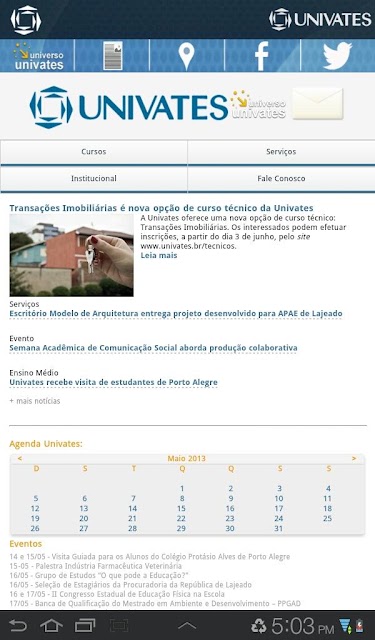Open the Universo Univates toolbar item
This screenshot has height=640, width=375.
tap(38, 56)
